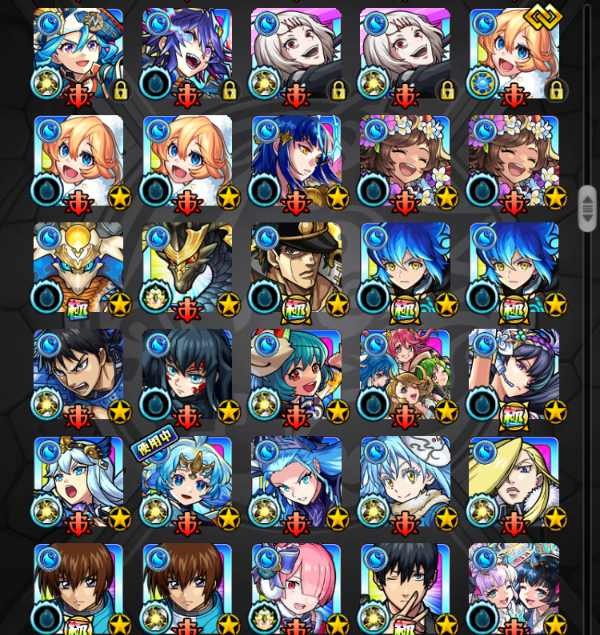Open the pink-haired maid character tile
The height and width of the screenshot is (635, 600).
click(x=296, y=588)
